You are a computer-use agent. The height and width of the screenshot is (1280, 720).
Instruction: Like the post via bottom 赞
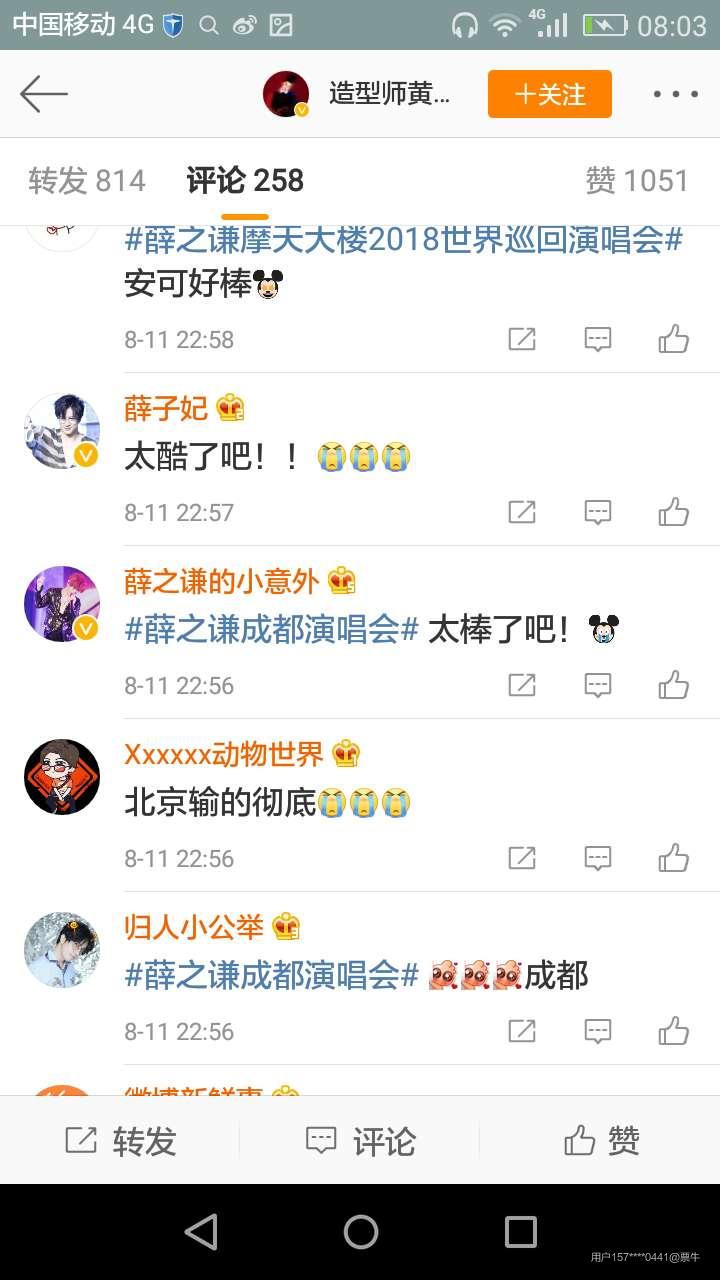601,1141
